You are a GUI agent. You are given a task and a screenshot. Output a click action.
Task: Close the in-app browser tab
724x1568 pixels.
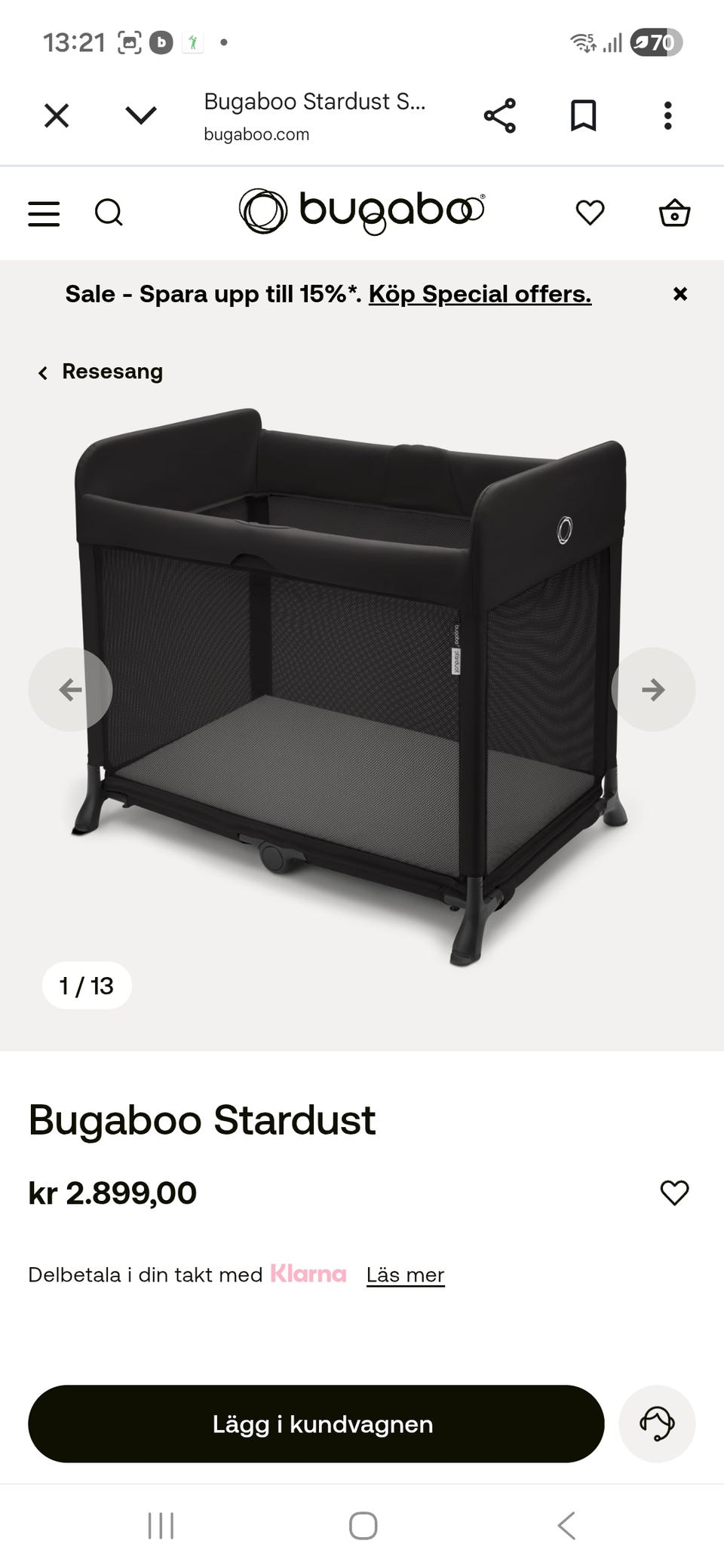[x=57, y=116]
